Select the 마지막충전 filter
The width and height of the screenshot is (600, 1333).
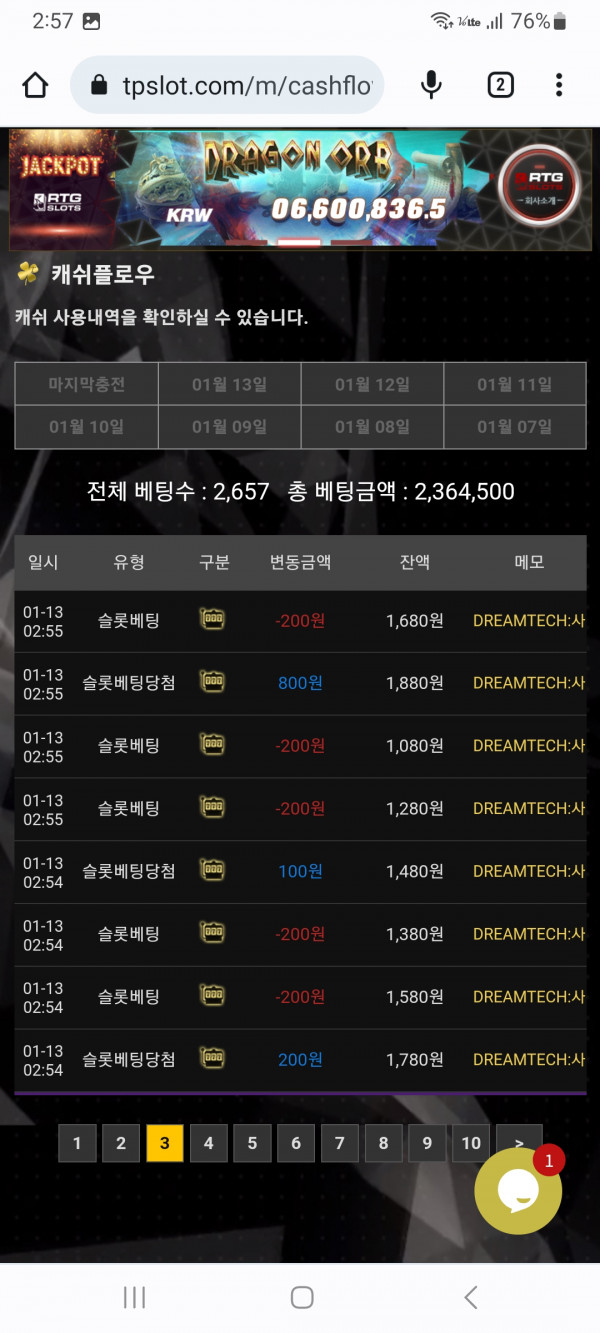click(x=87, y=385)
